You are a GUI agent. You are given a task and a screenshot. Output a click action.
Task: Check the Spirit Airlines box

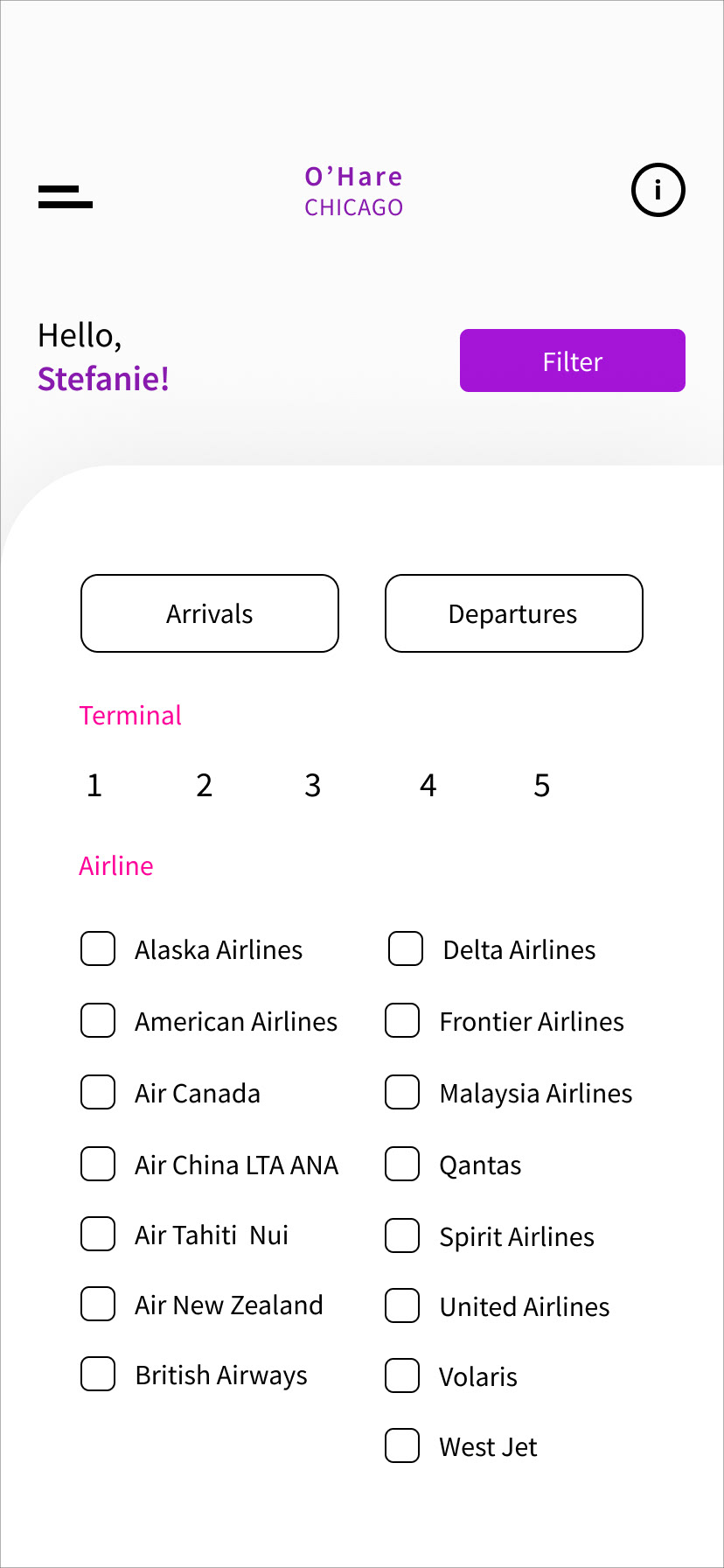click(402, 1235)
